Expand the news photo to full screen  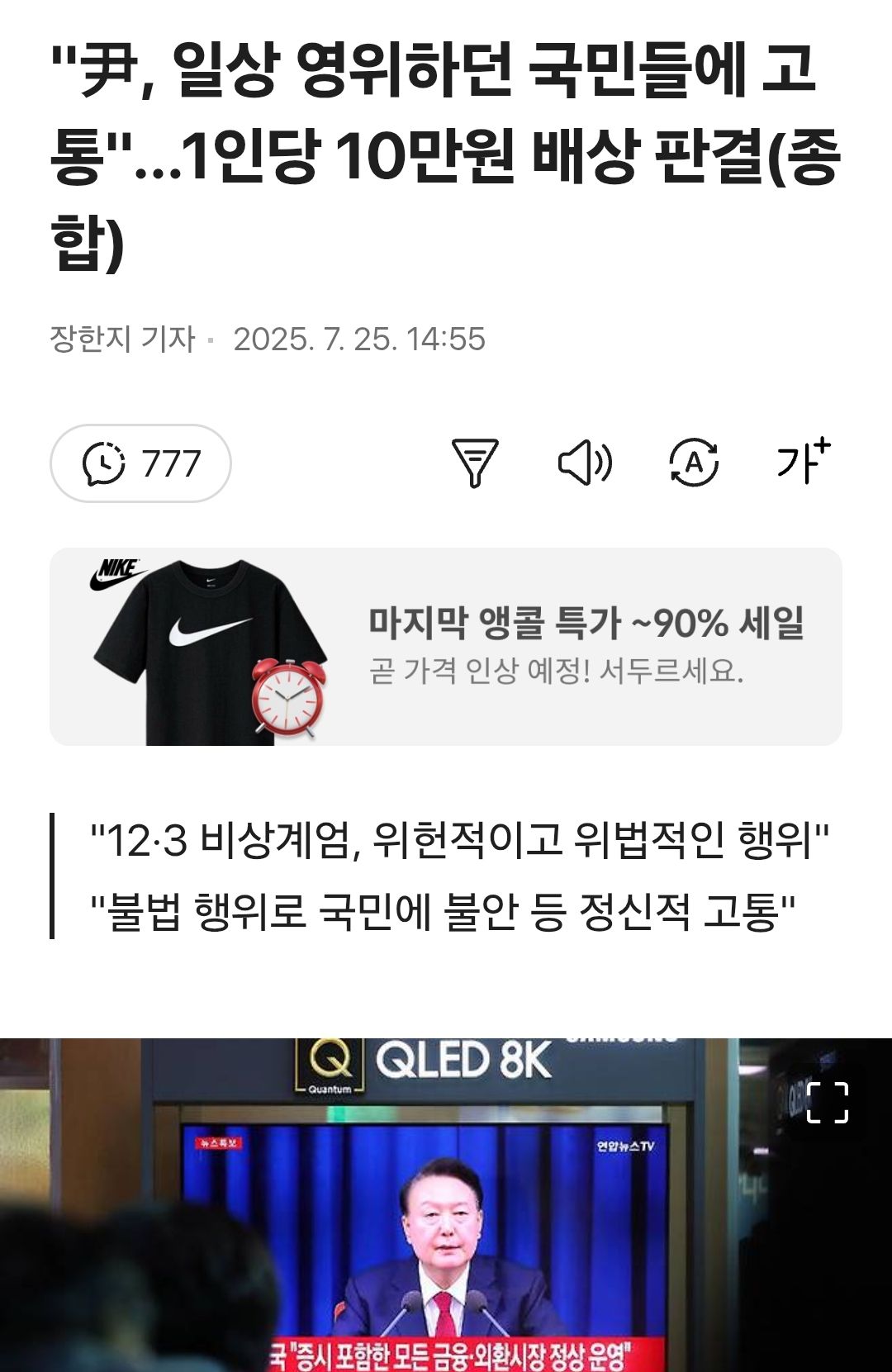(827, 1102)
